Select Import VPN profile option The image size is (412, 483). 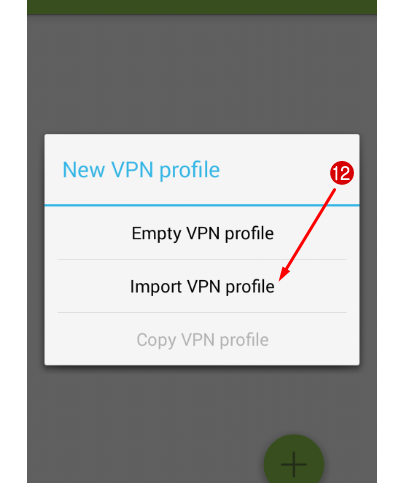point(202,286)
